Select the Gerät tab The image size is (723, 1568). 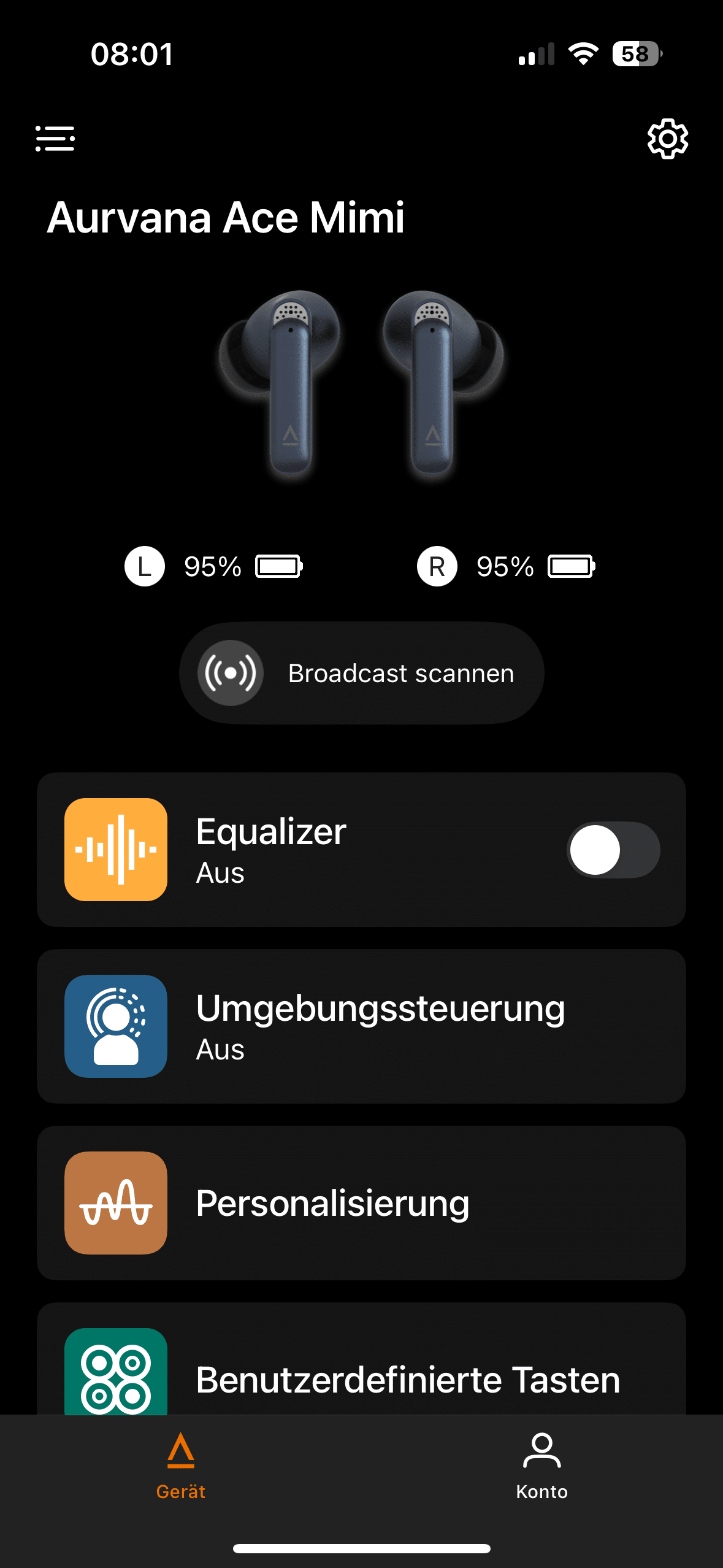(x=180, y=1466)
